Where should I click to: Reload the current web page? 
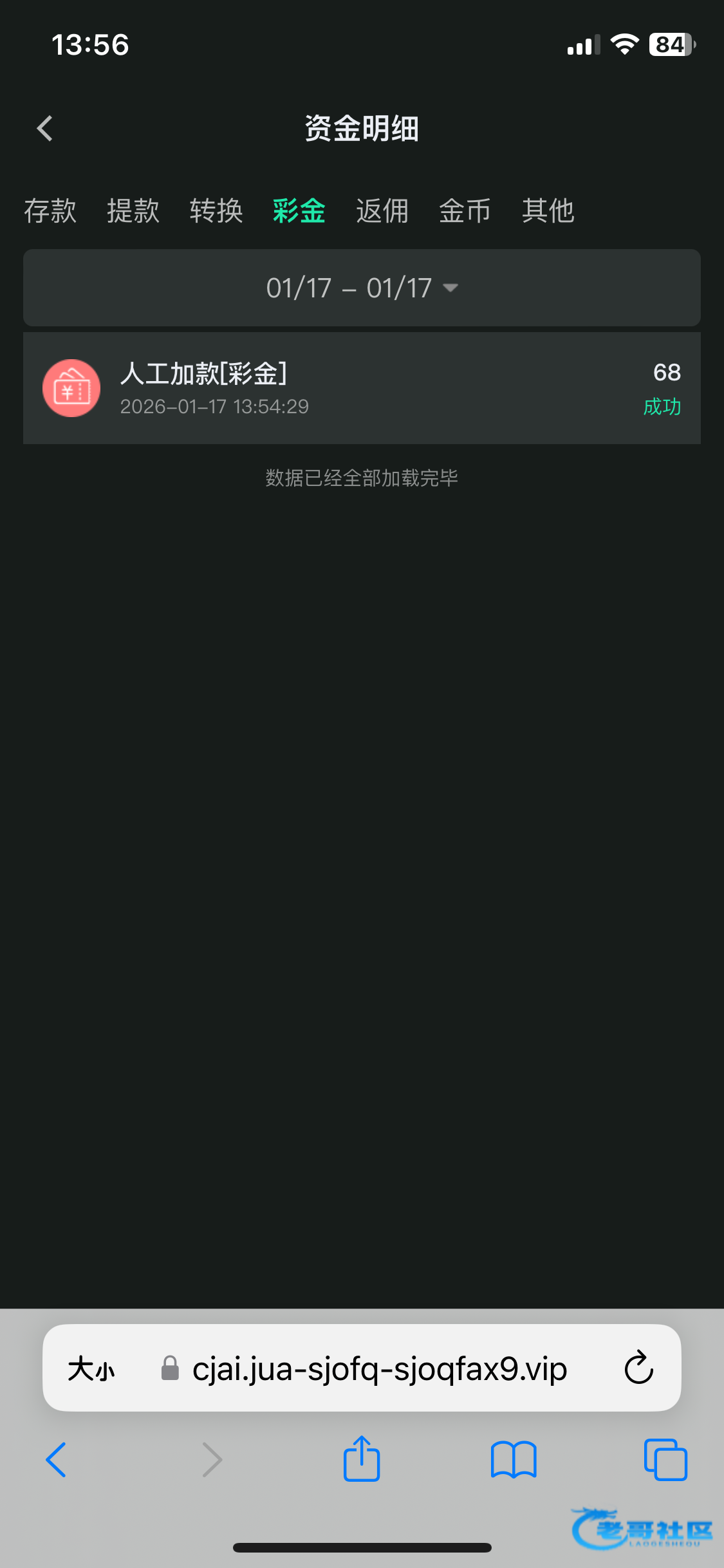tap(638, 1368)
